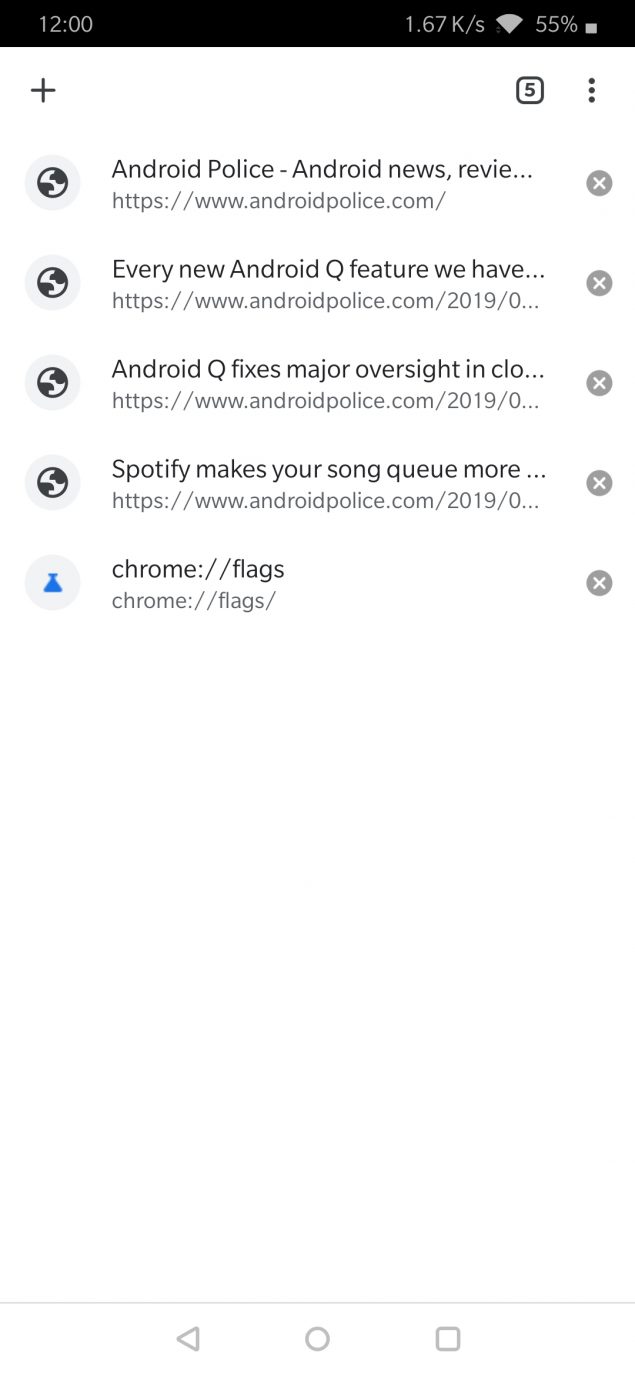Open a new tab with the plus icon
This screenshot has height=1376, width=635.
pyautogui.click(x=43, y=90)
